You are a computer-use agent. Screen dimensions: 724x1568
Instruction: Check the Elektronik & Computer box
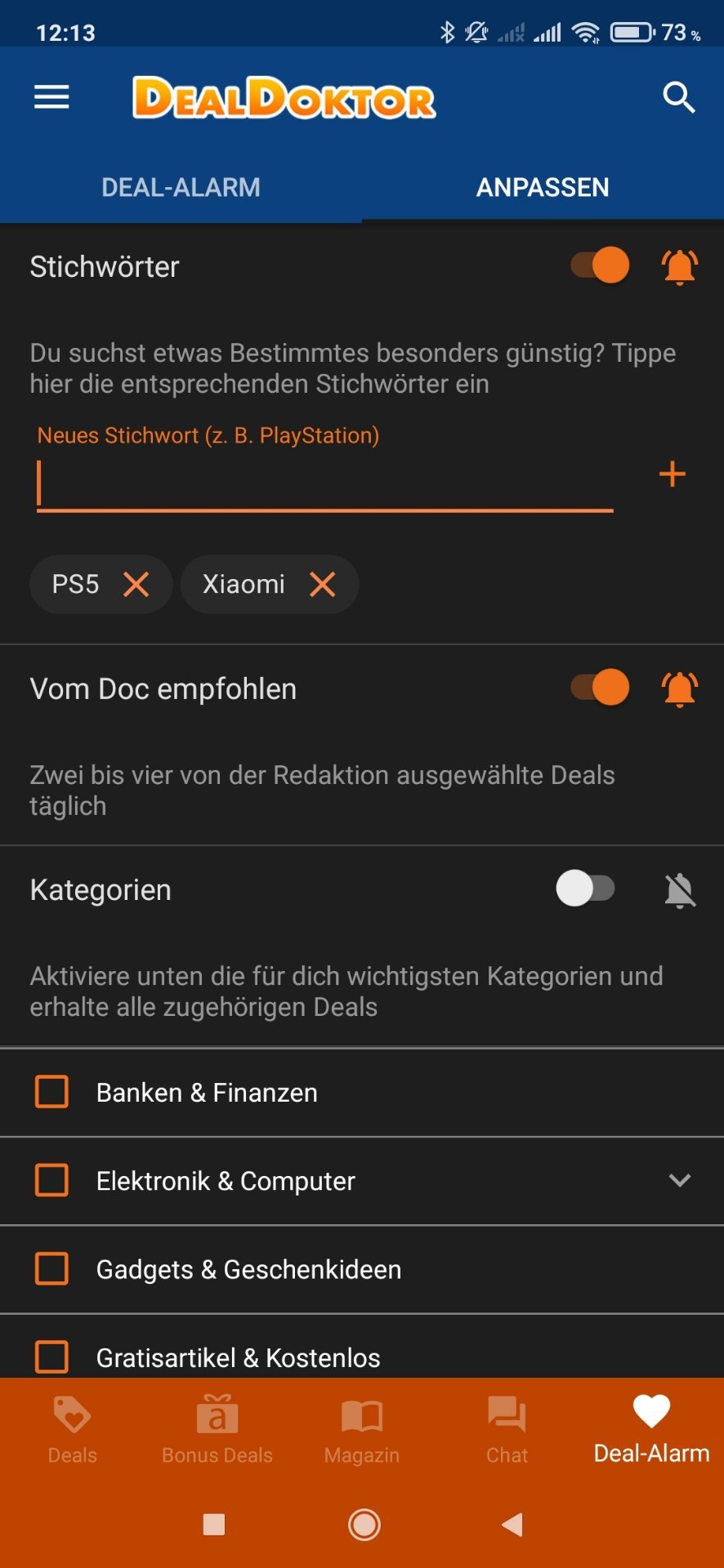point(51,1180)
